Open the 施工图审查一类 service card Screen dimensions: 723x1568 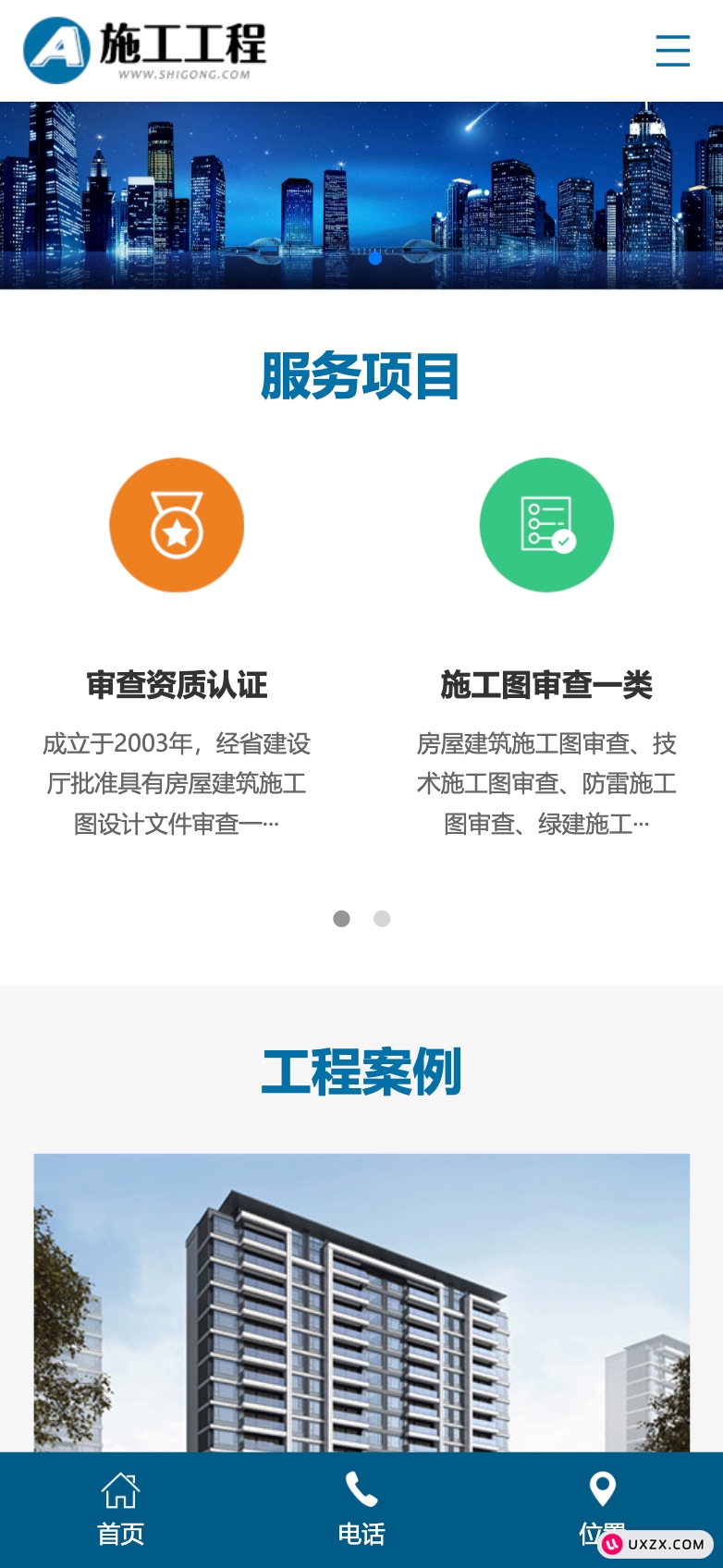546,685
